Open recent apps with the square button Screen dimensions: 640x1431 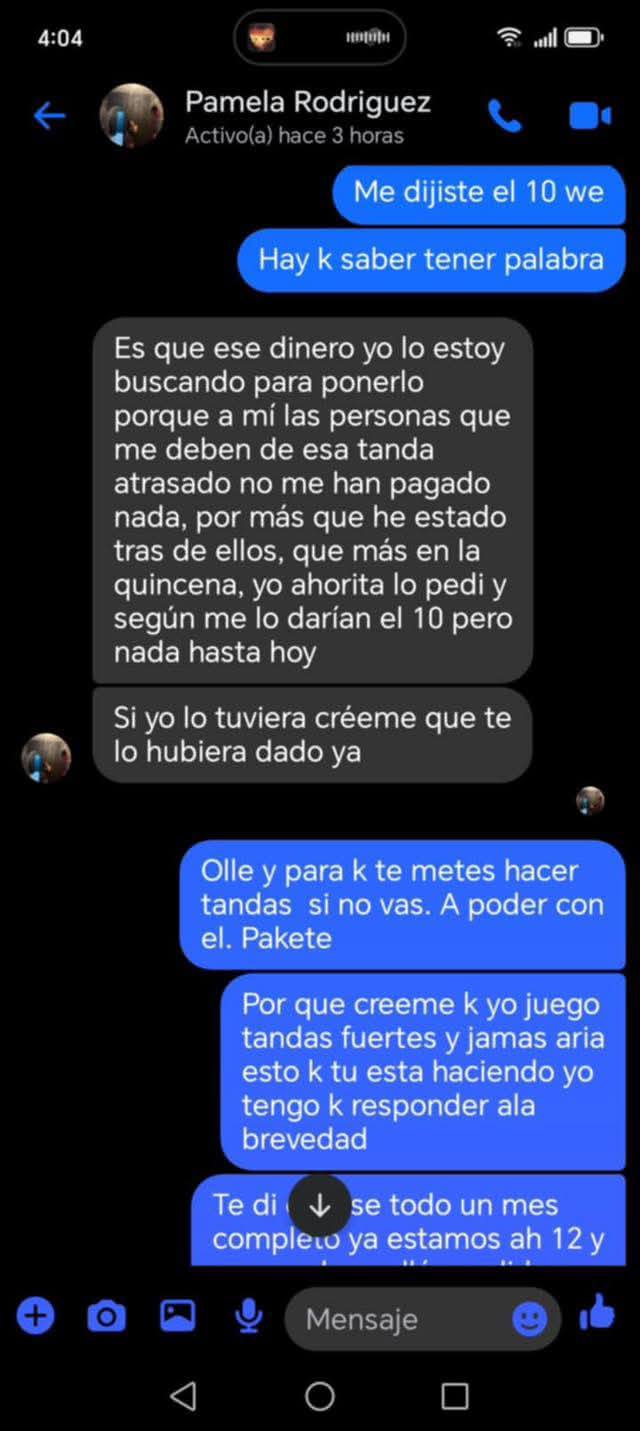[455, 1396]
